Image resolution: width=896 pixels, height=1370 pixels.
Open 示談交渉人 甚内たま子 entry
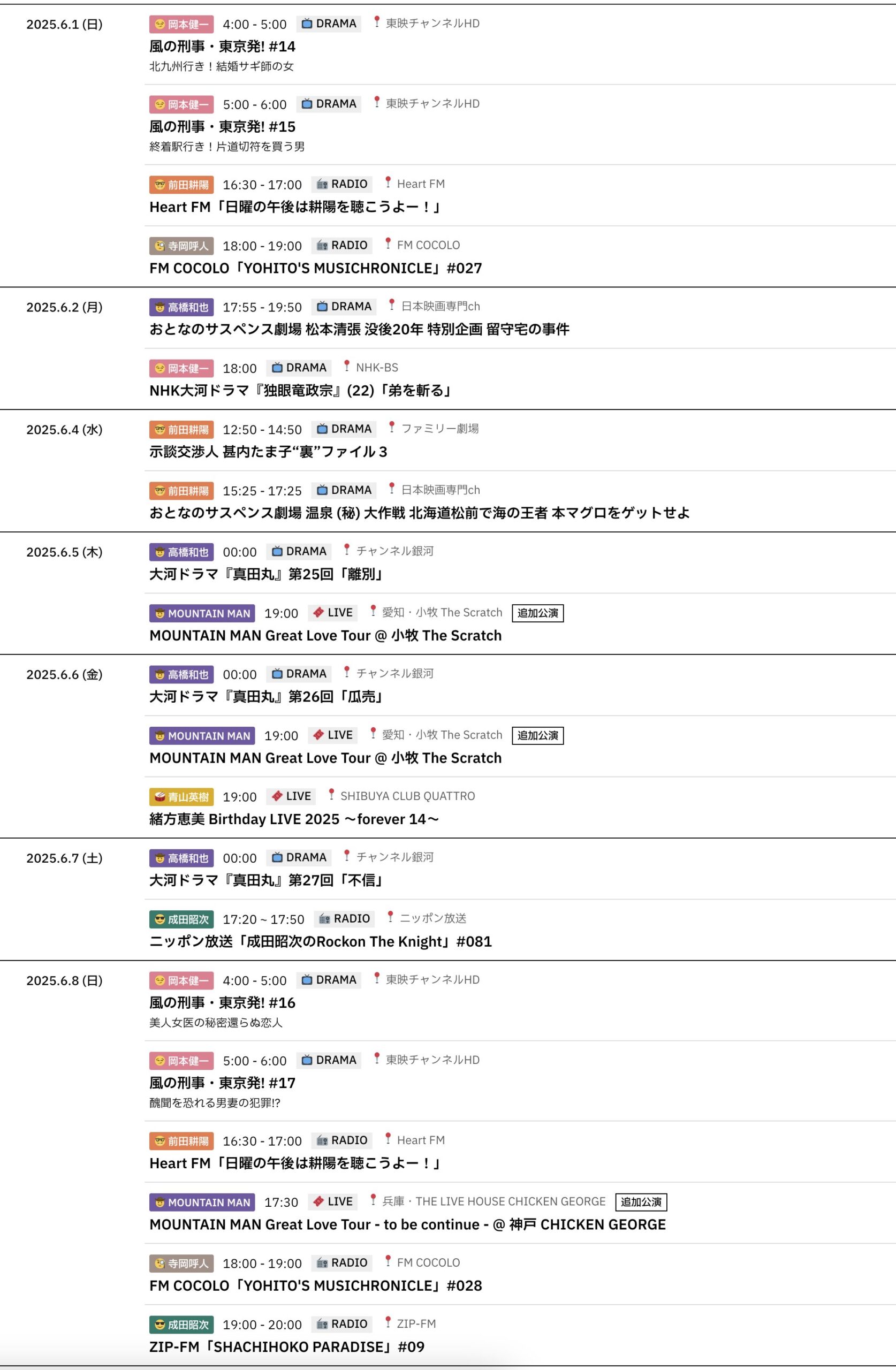268,451
